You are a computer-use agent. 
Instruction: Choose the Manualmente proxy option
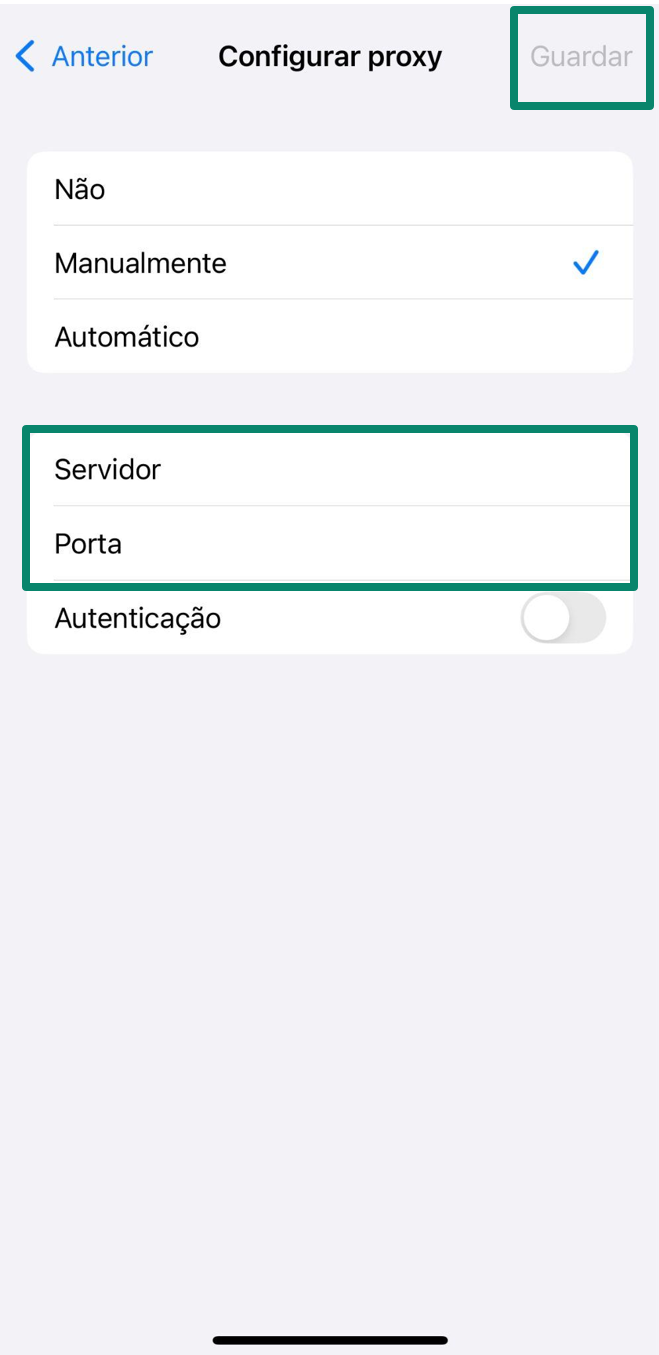[x=330, y=263]
